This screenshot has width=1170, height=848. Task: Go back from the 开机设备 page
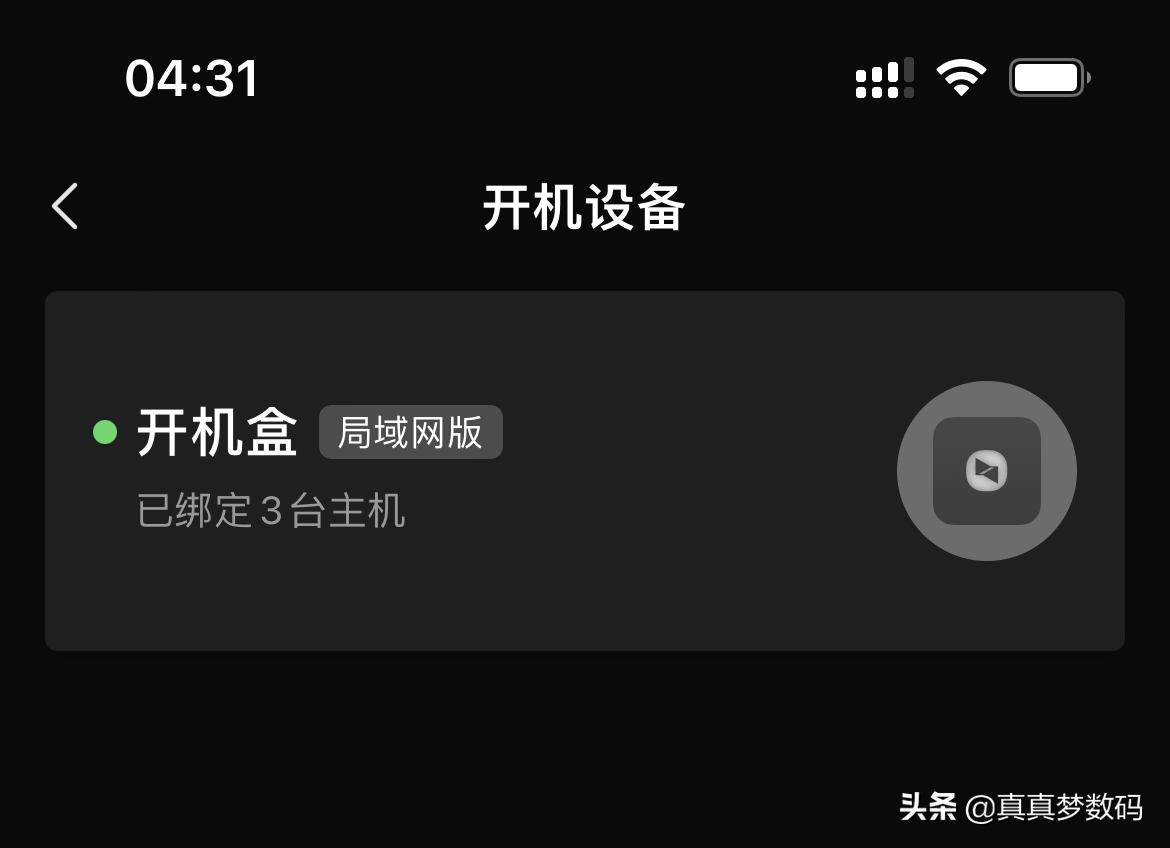tap(65, 207)
